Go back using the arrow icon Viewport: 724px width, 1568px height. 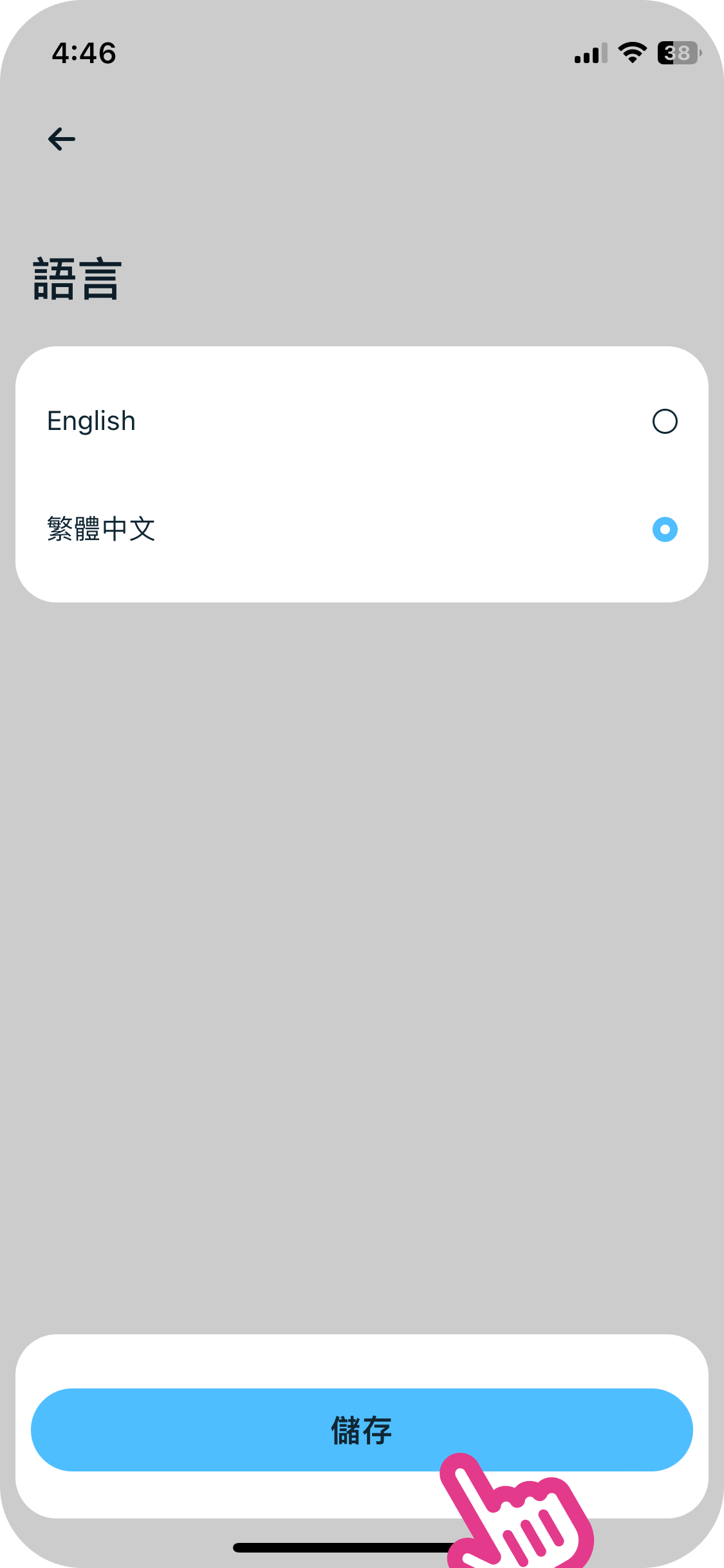[x=62, y=139]
